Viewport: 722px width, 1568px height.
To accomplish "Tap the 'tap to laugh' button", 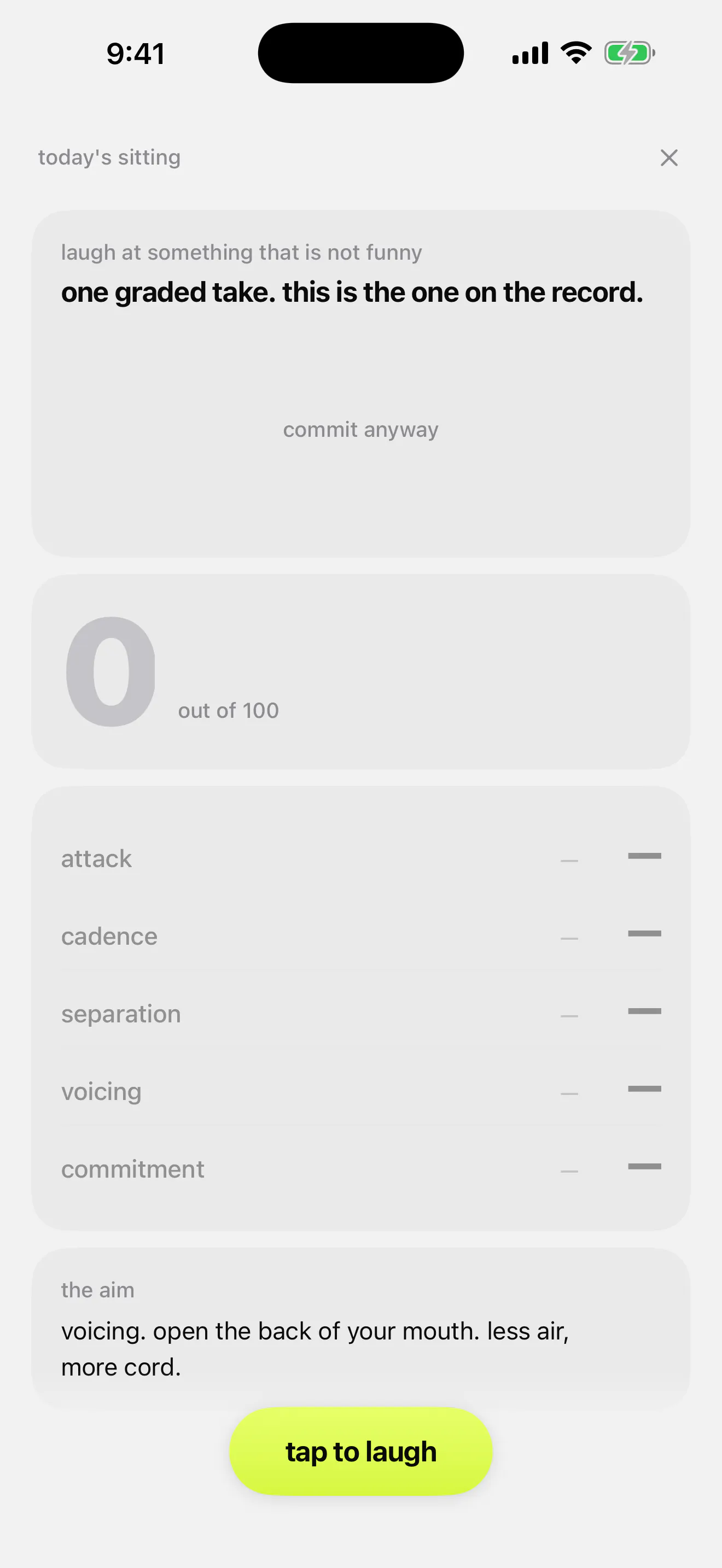I will tap(361, 1451).
